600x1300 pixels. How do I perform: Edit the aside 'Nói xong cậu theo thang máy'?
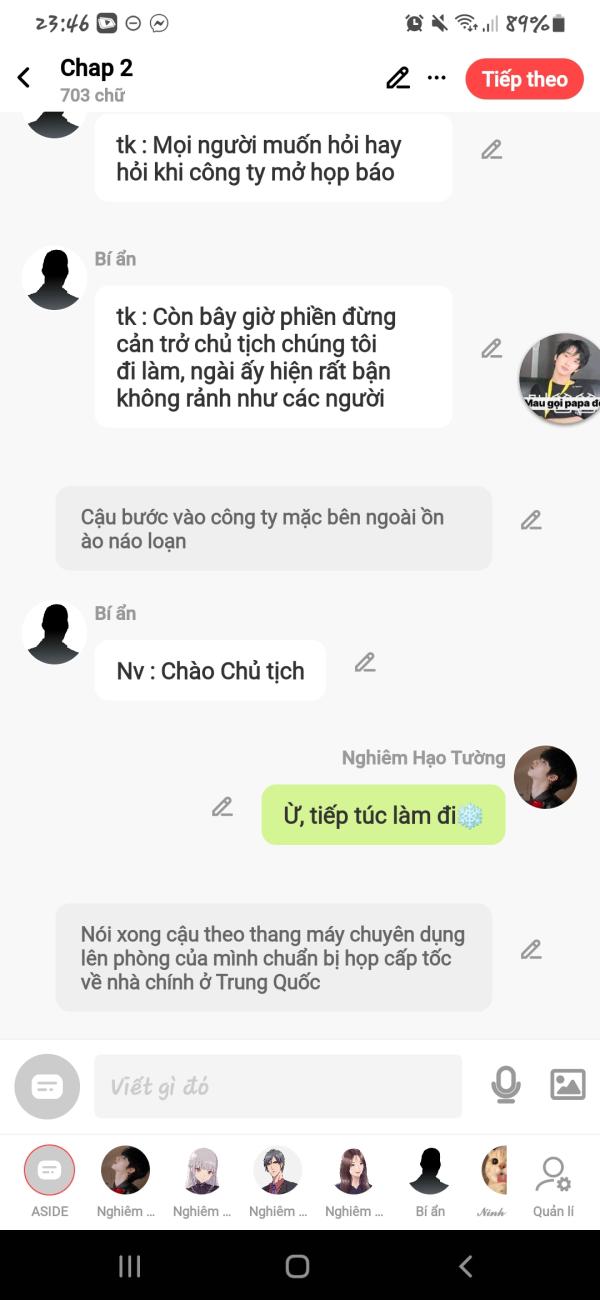(x=531, y=950)
